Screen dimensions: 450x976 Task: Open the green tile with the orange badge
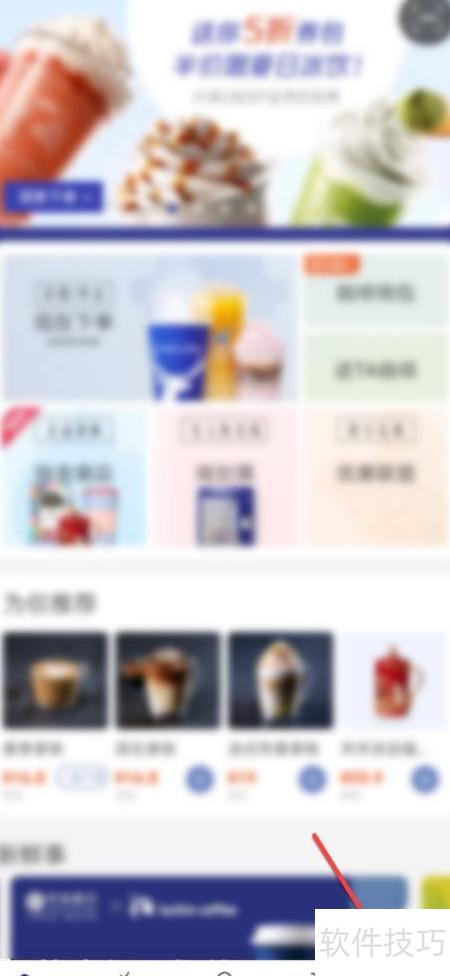375,290
